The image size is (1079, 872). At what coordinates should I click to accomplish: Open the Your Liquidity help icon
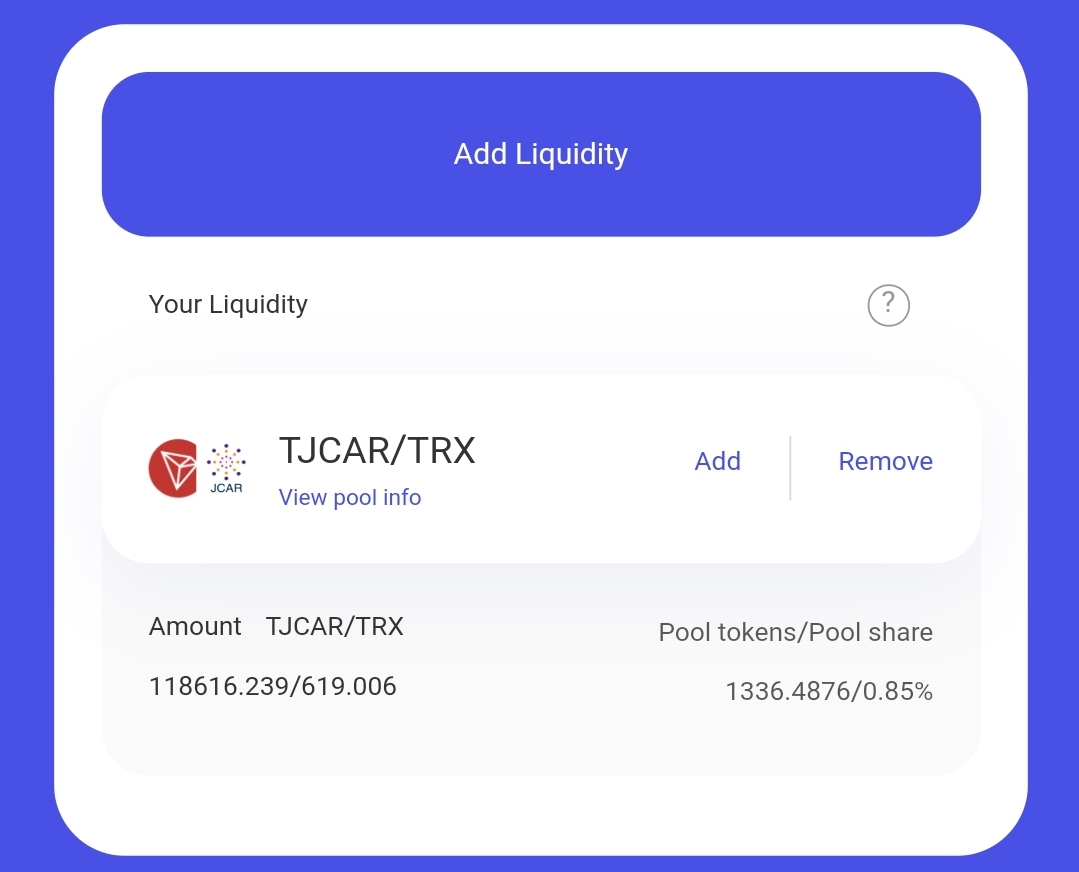point(888,305)
